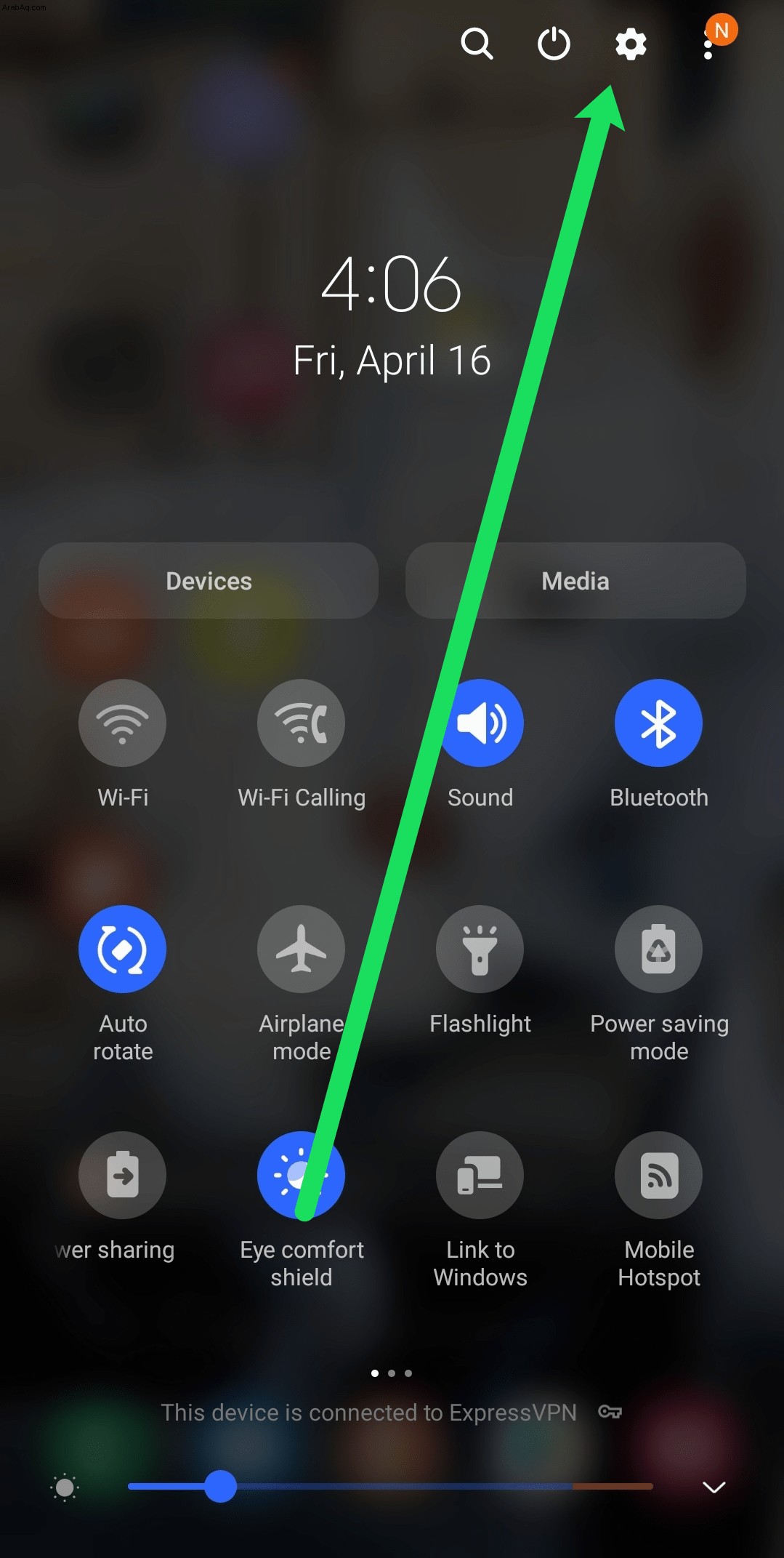The width and height of the screenshot is (784, 1558).
Task: Enable Power saving mode
Action: [x=659, y=949]
